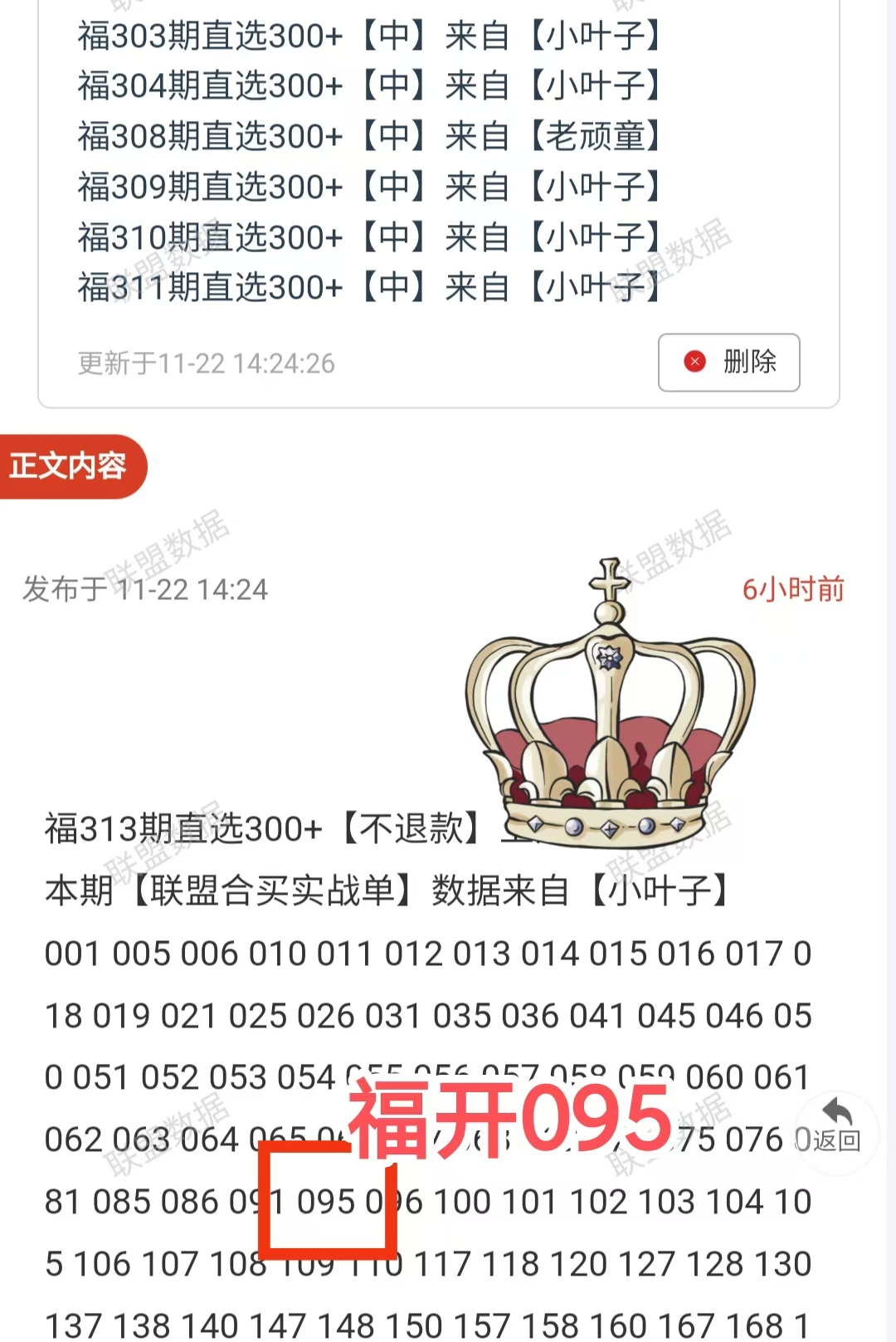
Task: Tap the 删除 delete button
Action: point(728,362)
